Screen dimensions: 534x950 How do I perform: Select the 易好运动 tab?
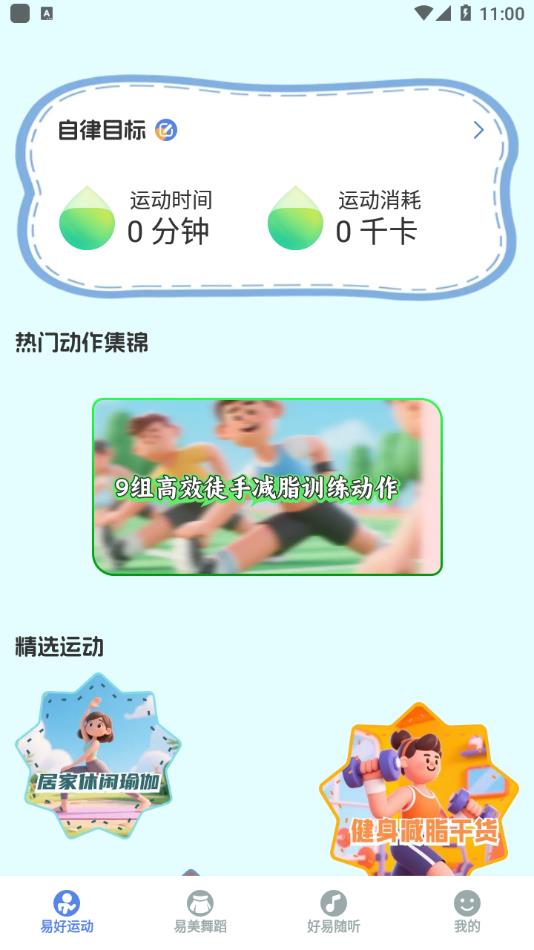click(67, 912)
